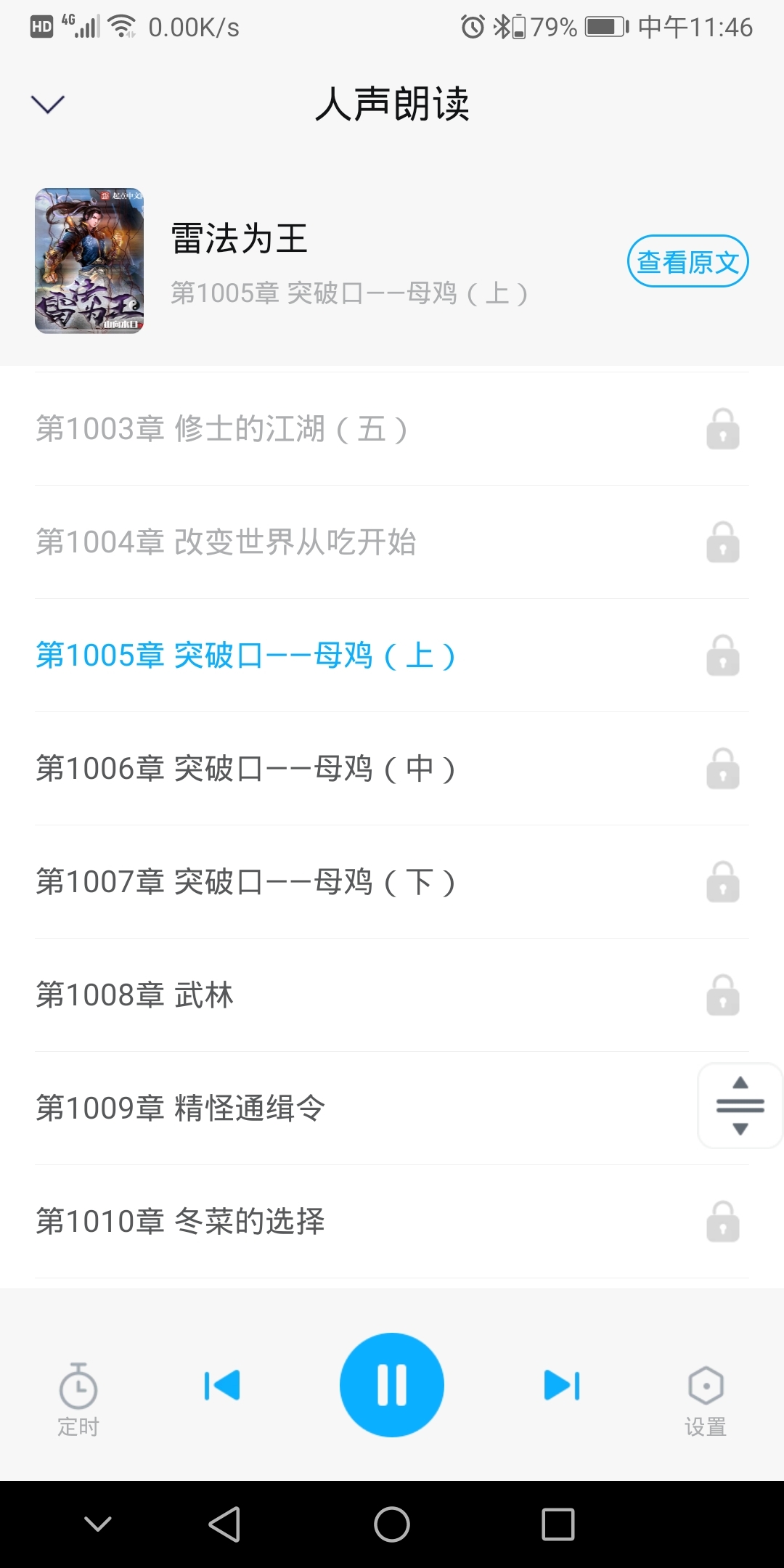
Task: Go back with the system back button
Action: 224,1524
